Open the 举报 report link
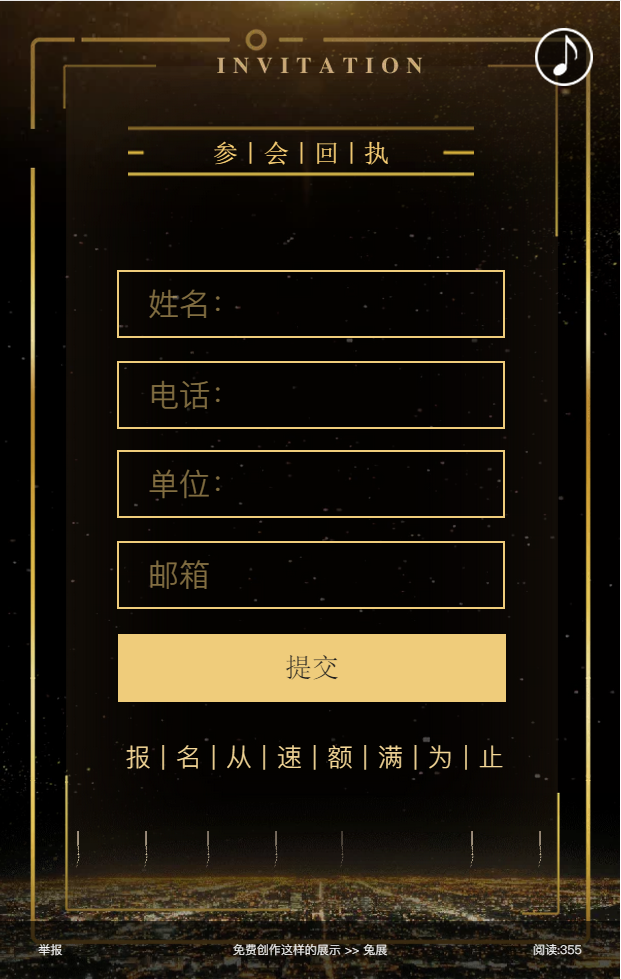The width and height of the screenshot is (621, 979). pos(50,950)
